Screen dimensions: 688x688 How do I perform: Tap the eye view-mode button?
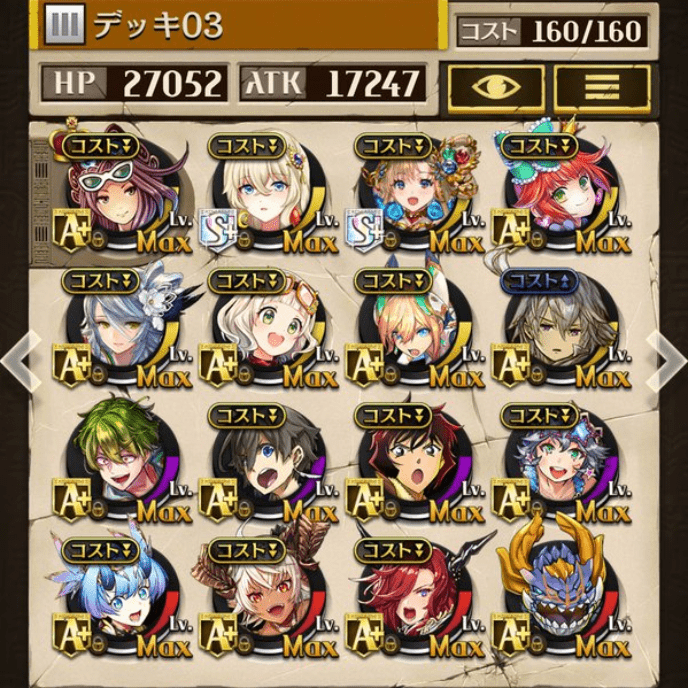(x=495, y=87)
